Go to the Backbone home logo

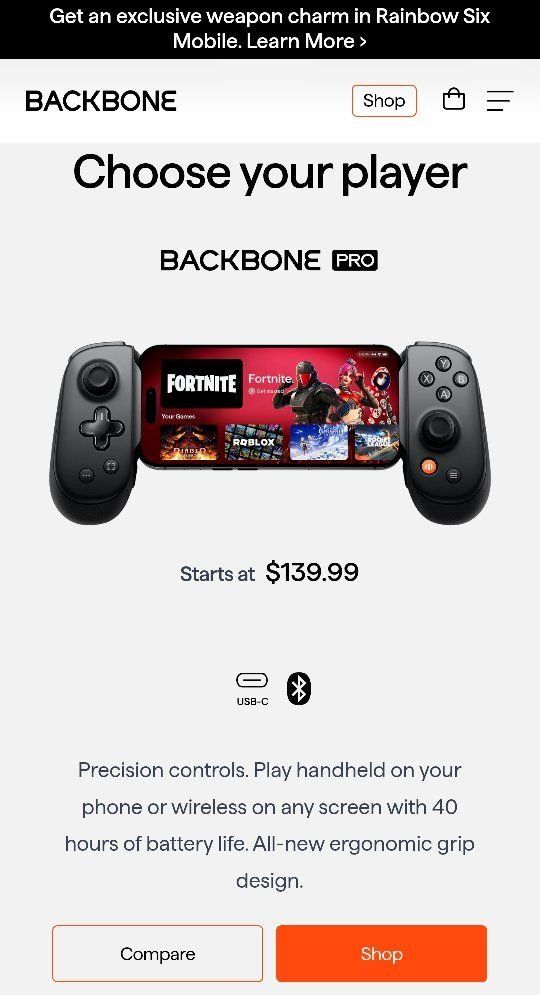click(x=101, y=101)
